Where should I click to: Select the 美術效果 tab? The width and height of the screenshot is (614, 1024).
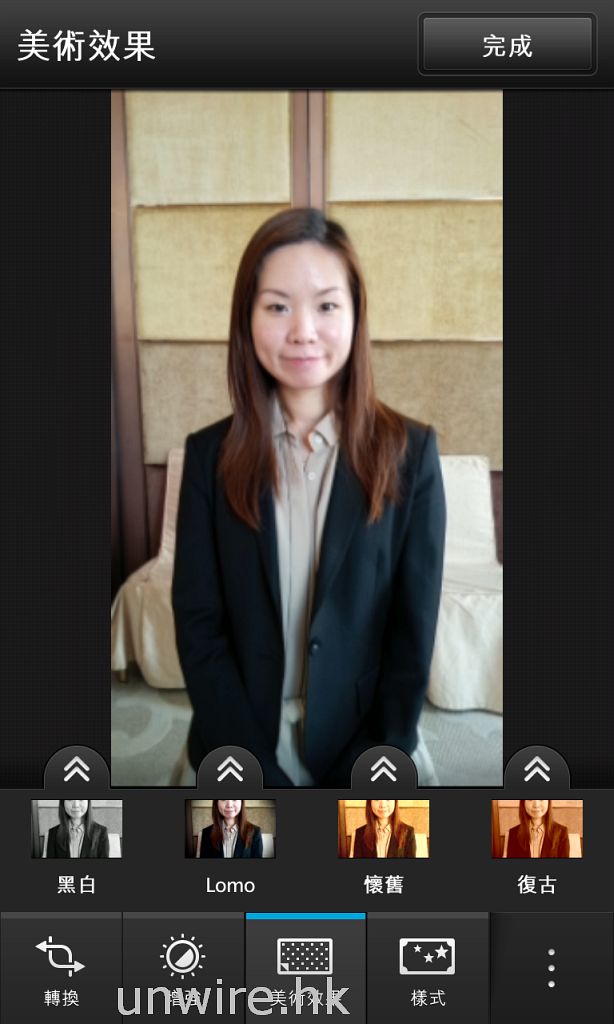coord(305,968)
